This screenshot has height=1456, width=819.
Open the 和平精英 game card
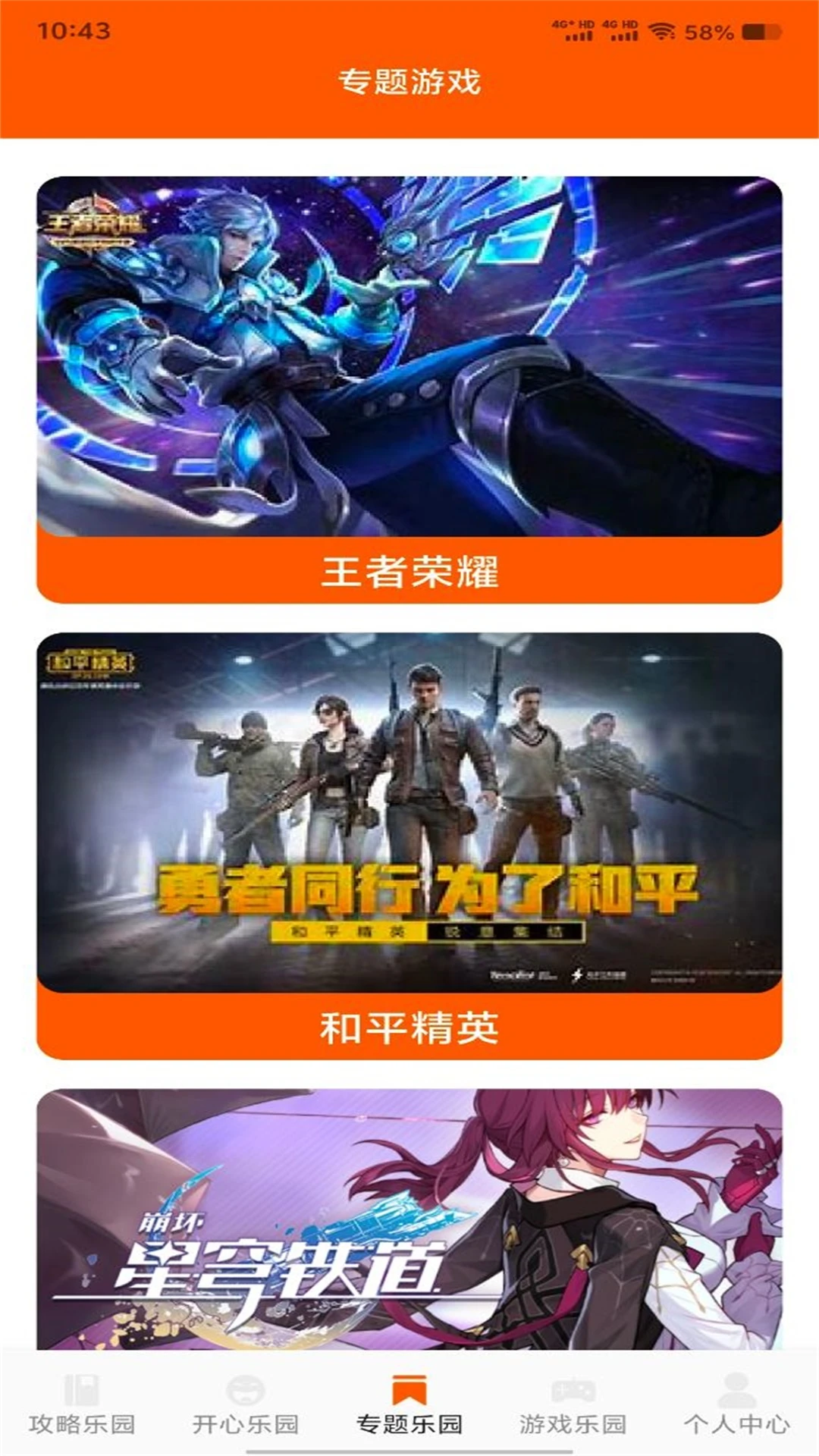click(409, 845)
